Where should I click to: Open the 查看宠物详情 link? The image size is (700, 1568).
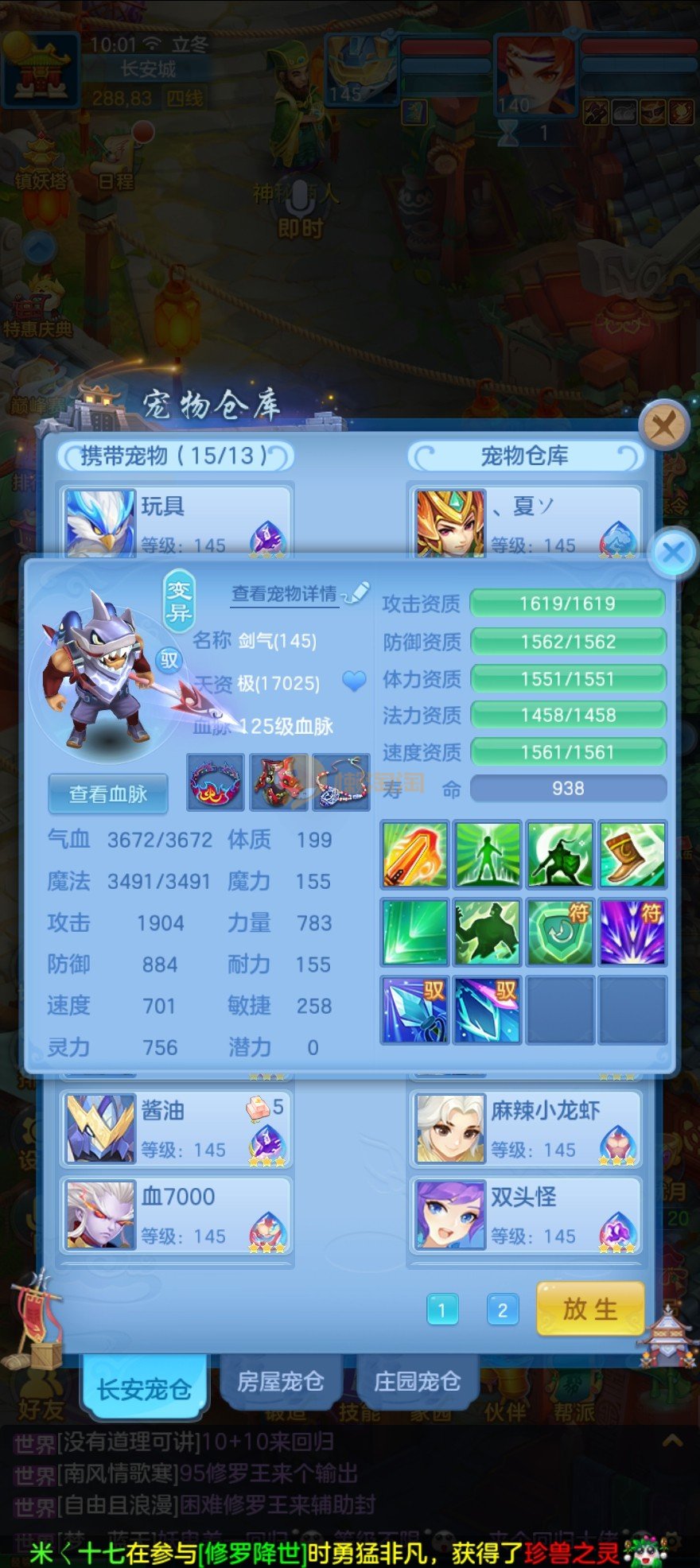(284, 594)
